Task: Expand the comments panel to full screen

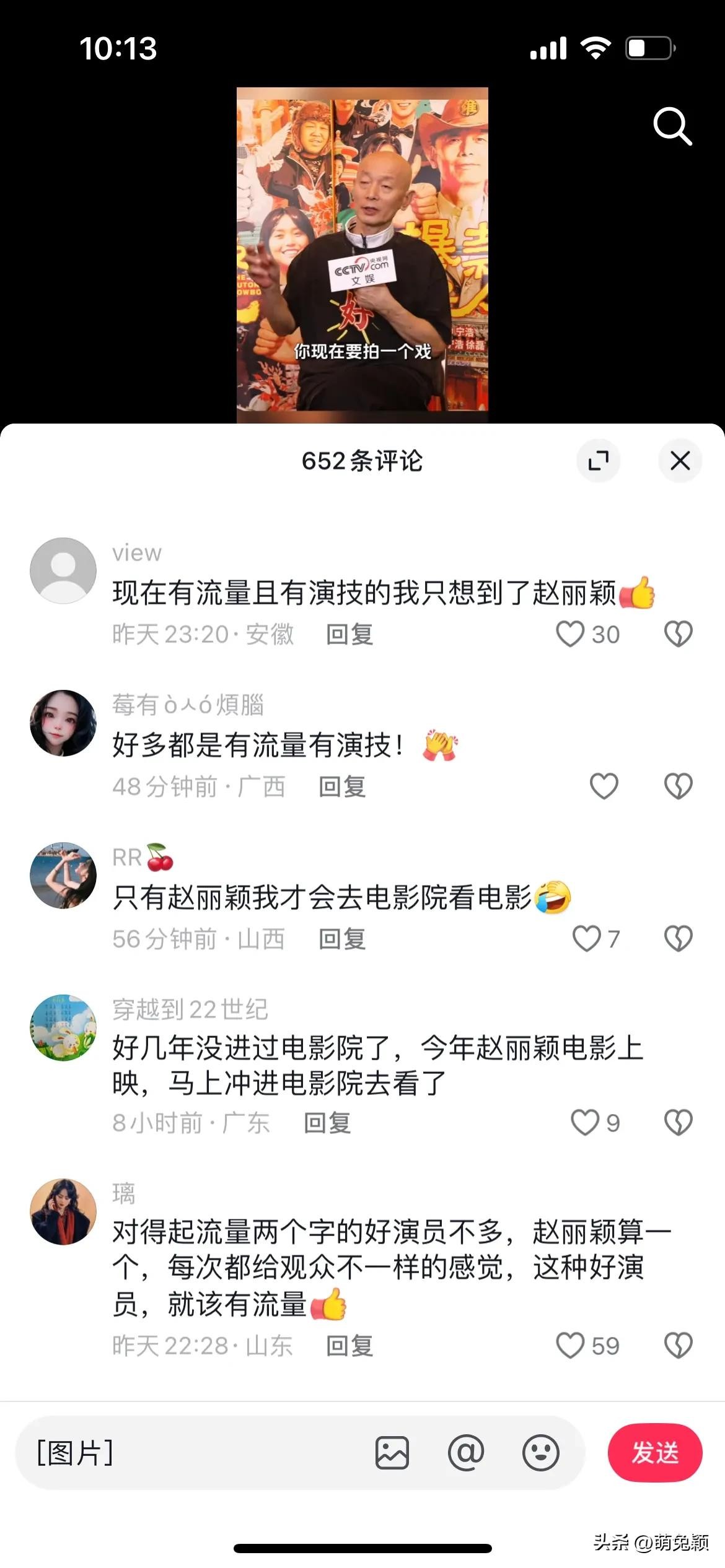Action: 598,461
